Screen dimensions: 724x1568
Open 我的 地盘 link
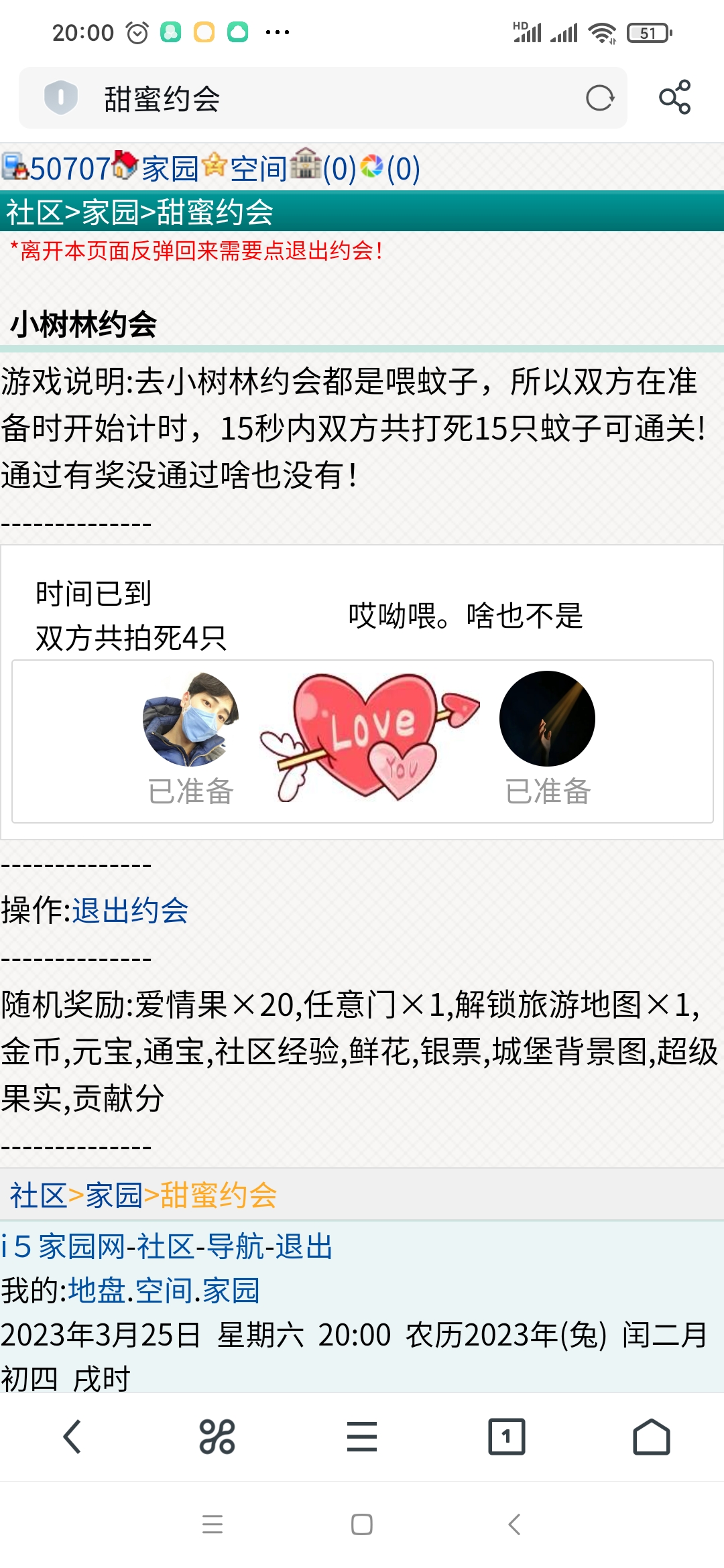97,1290
